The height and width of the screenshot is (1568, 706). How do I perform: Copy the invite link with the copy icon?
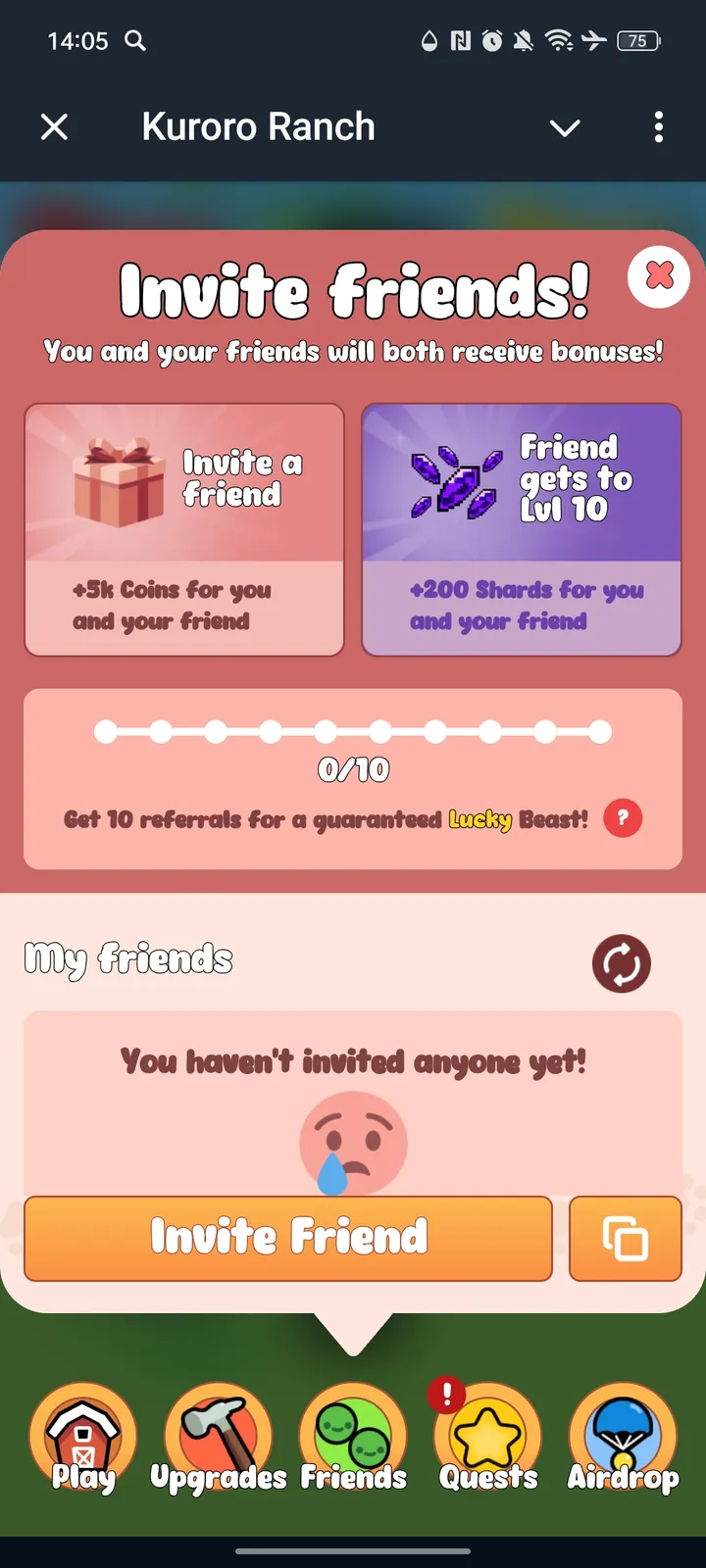[x=625, y=1238]
